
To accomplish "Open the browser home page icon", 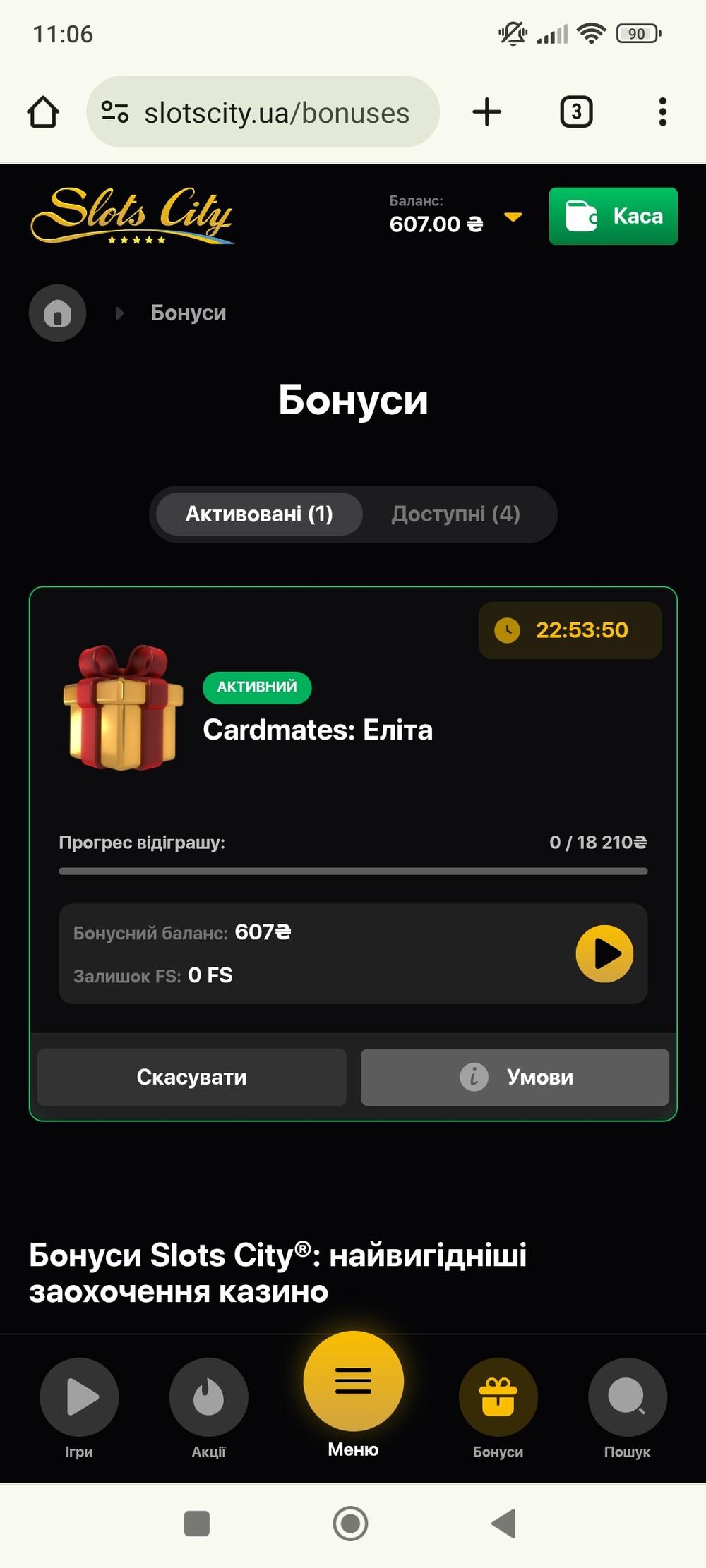I will point(43,112).
